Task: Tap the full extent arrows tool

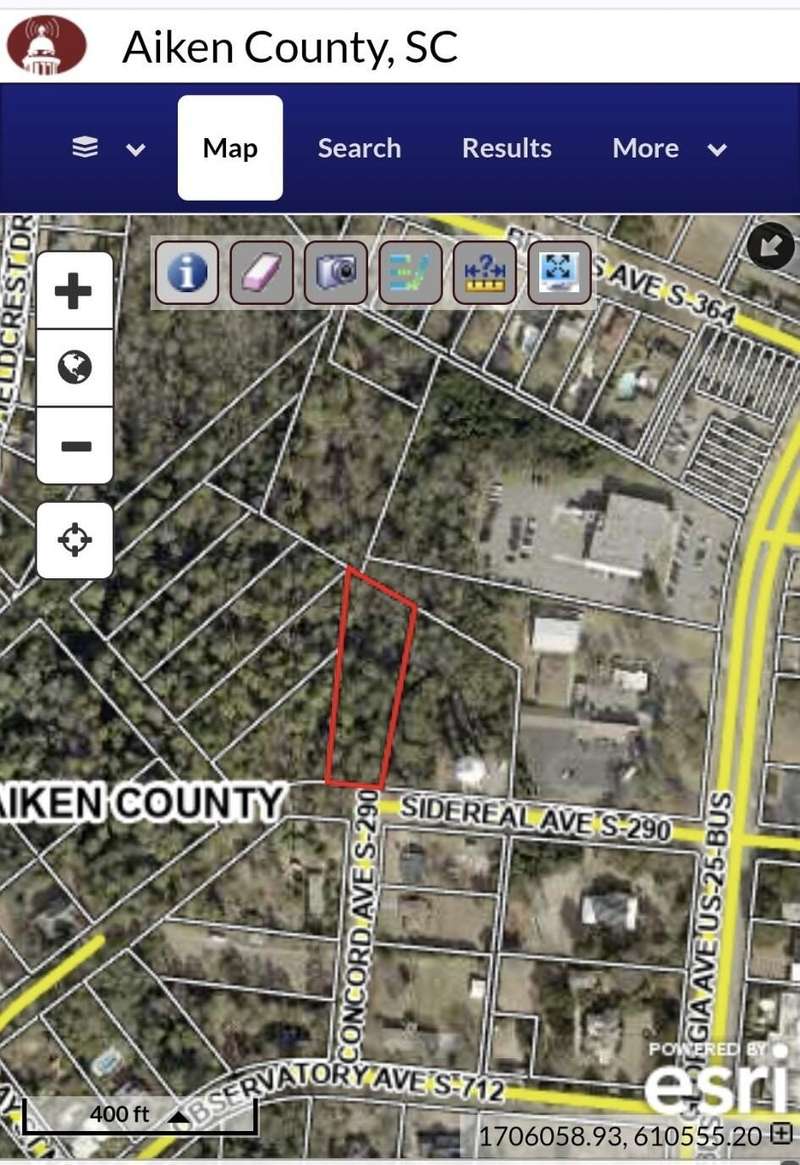Action: pyautogui.click(x=558, y=271)
